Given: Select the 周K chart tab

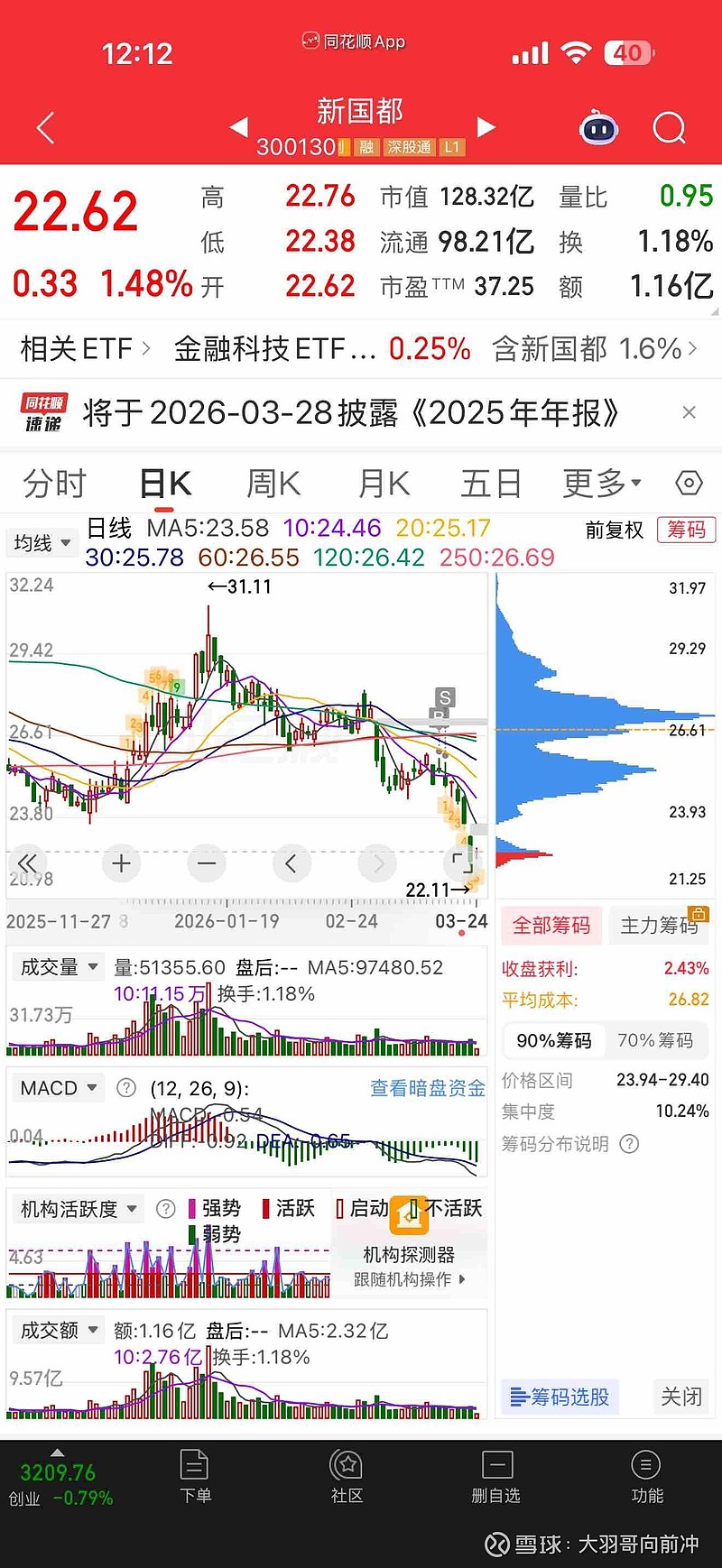Looking at the screenshot, I should [273, 484].
